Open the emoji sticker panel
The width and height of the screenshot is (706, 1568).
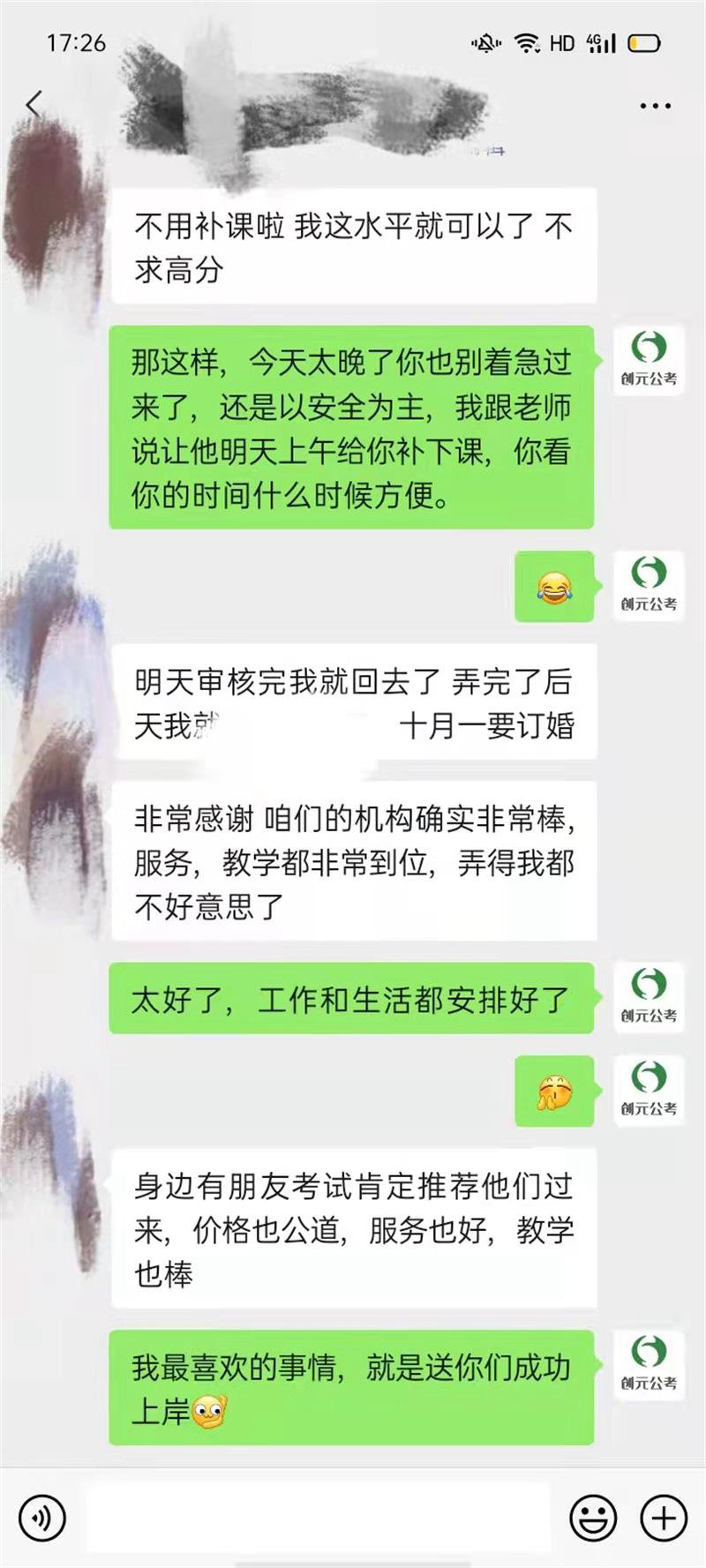tap(593, 1518)
